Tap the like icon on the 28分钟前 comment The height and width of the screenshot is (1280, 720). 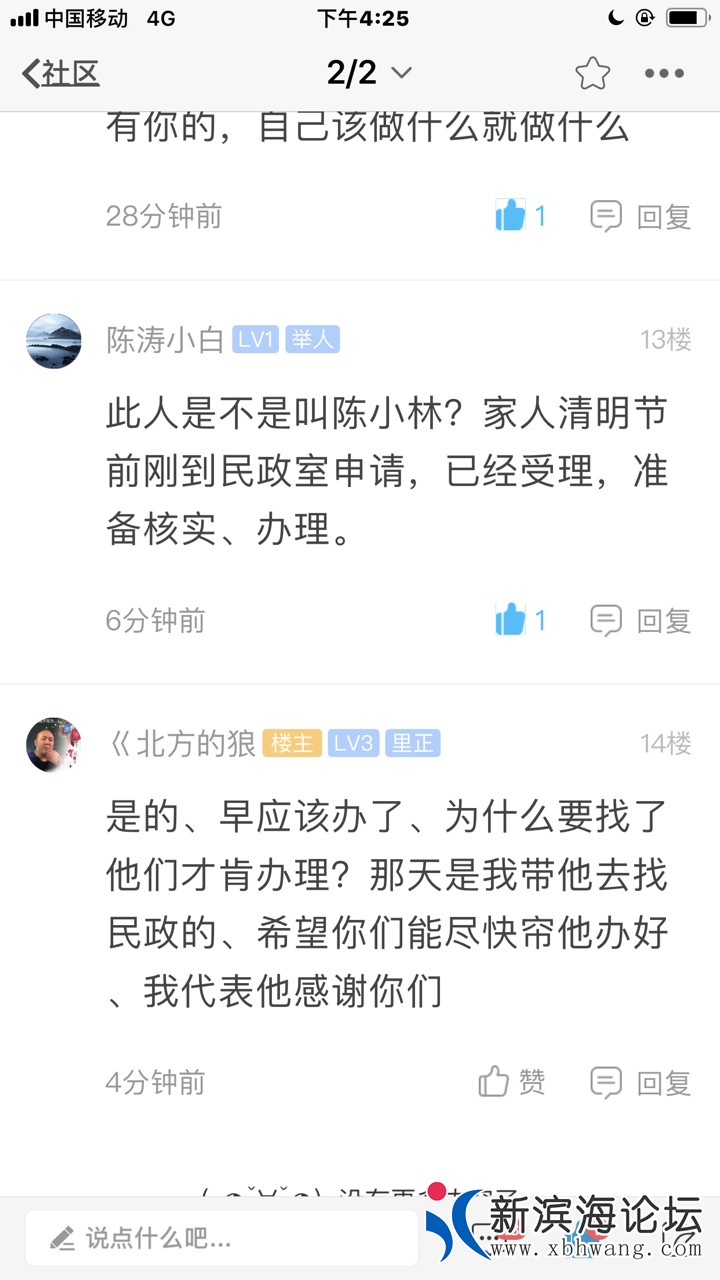(x=511, y=215)
